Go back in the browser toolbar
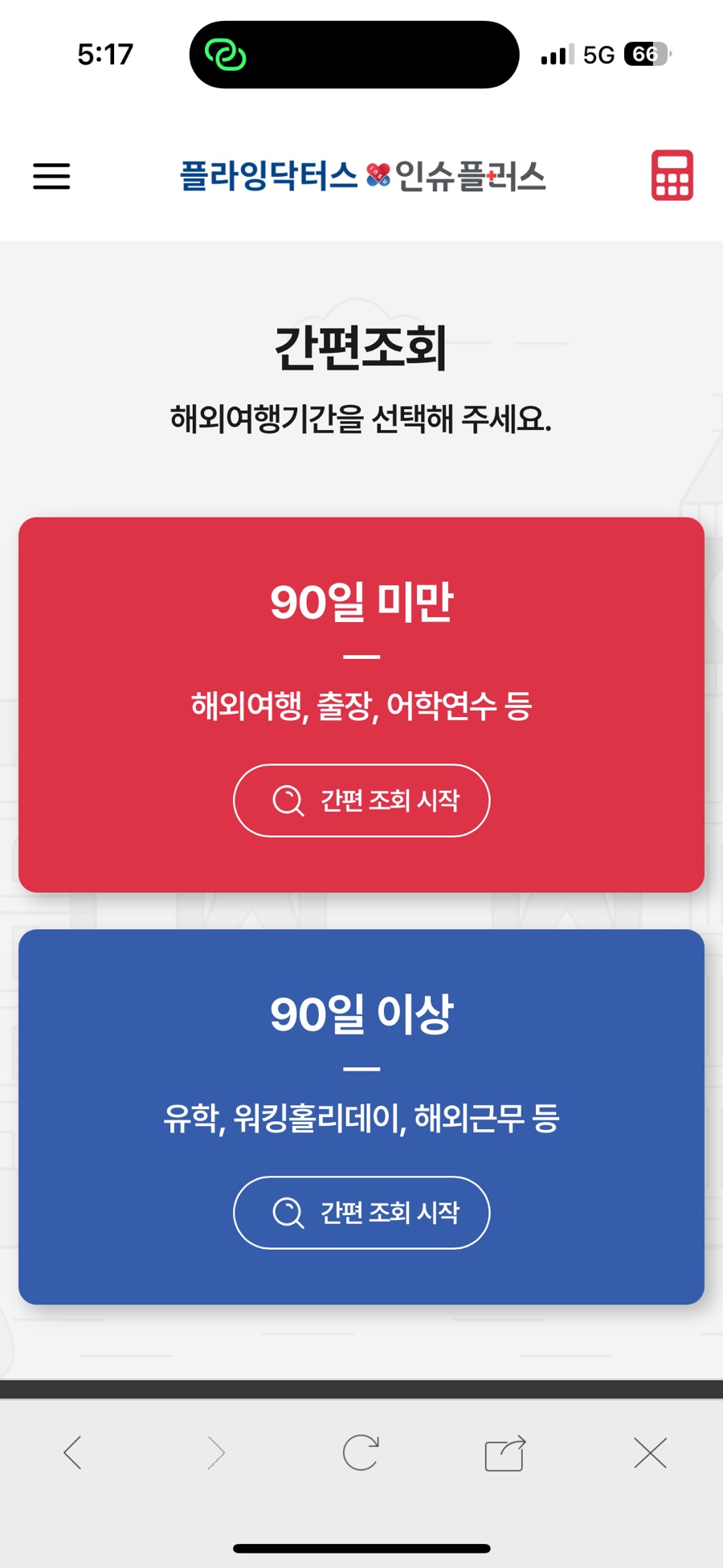 click(72, 1452)
